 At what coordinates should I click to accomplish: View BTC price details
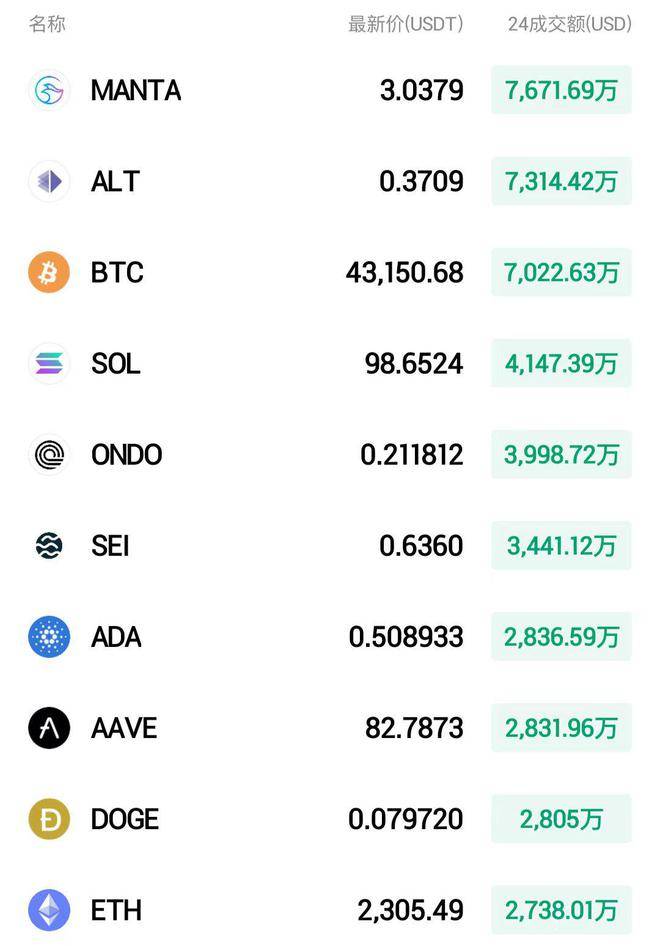pos(117,273)
